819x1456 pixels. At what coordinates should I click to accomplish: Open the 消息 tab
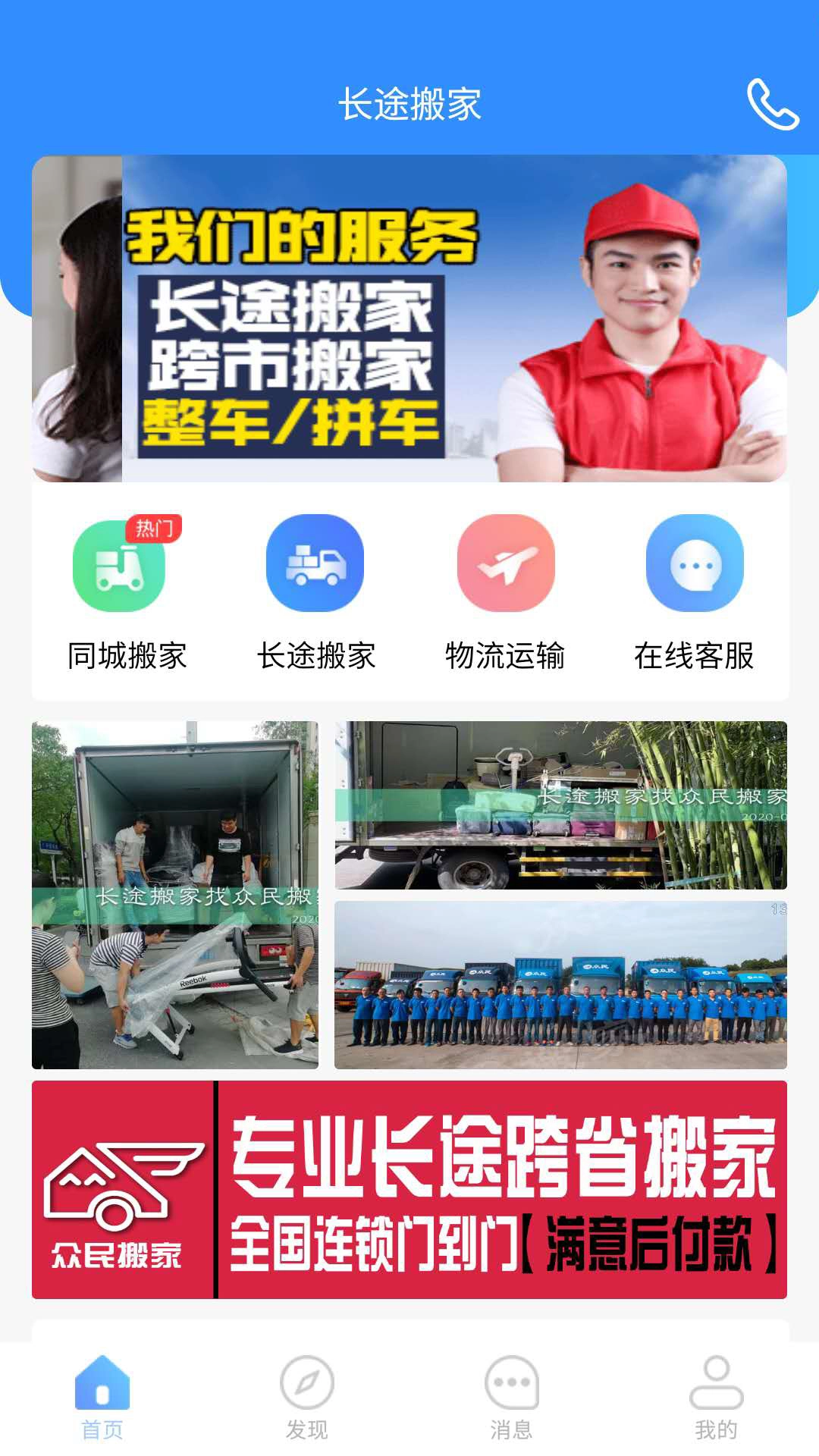pos(511,1398)
